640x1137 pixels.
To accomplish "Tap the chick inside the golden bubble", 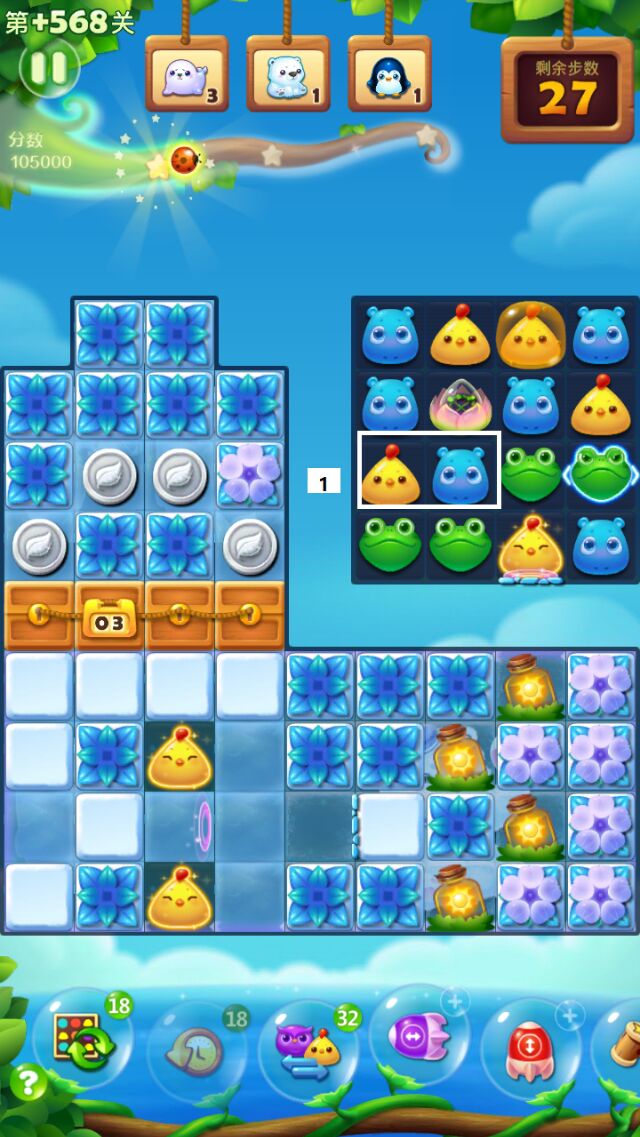I will [530, 336].
